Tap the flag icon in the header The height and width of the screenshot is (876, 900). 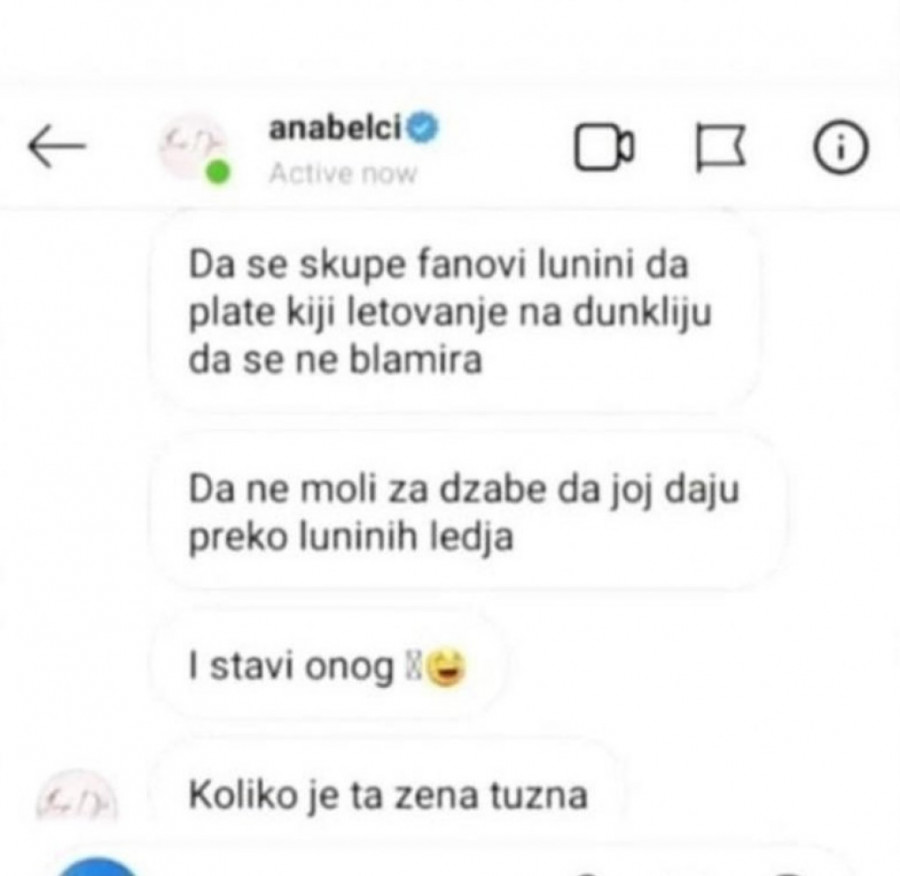[x=721, y=148]
